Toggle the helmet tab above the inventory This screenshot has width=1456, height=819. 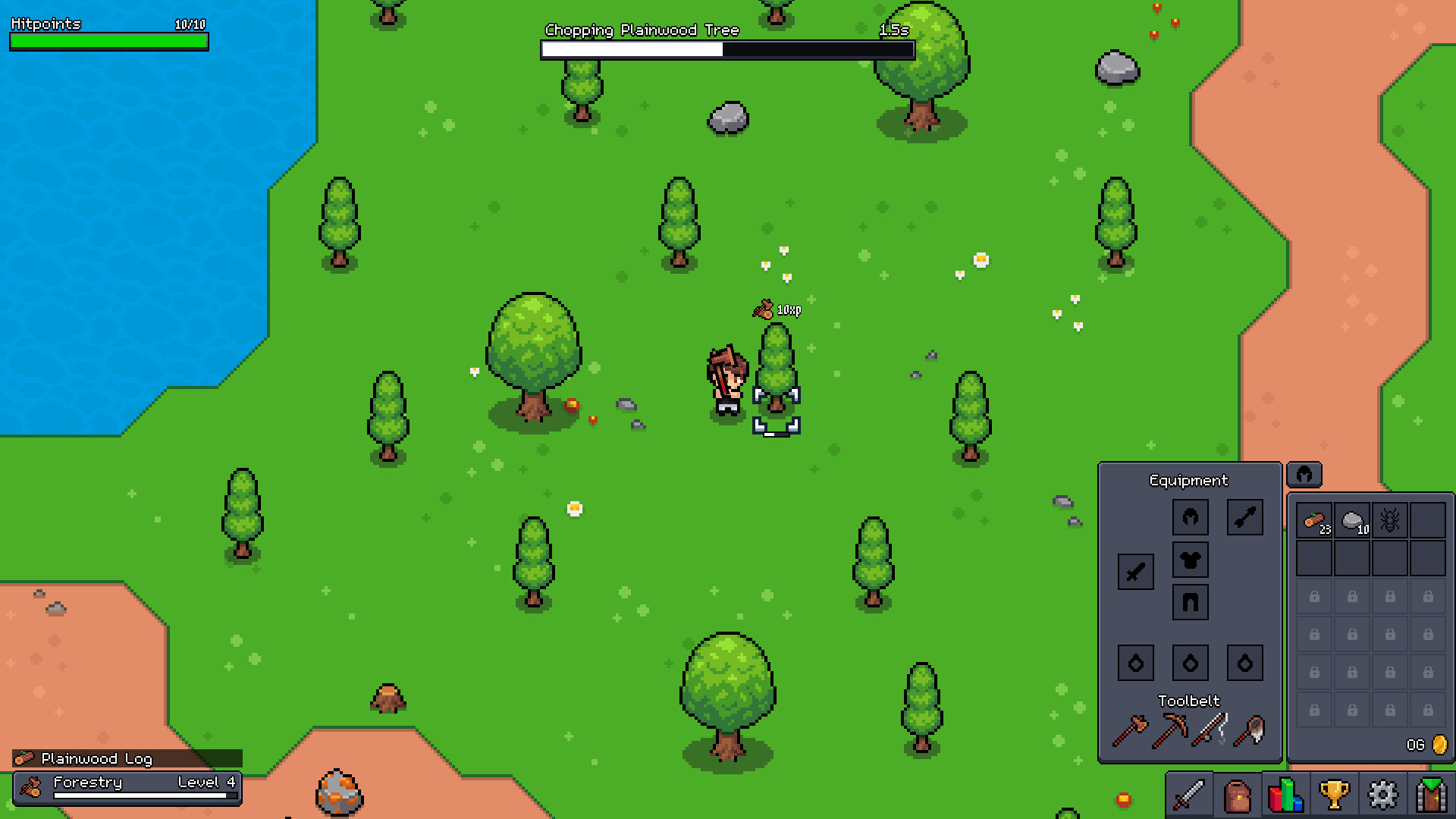[1304, 475]
